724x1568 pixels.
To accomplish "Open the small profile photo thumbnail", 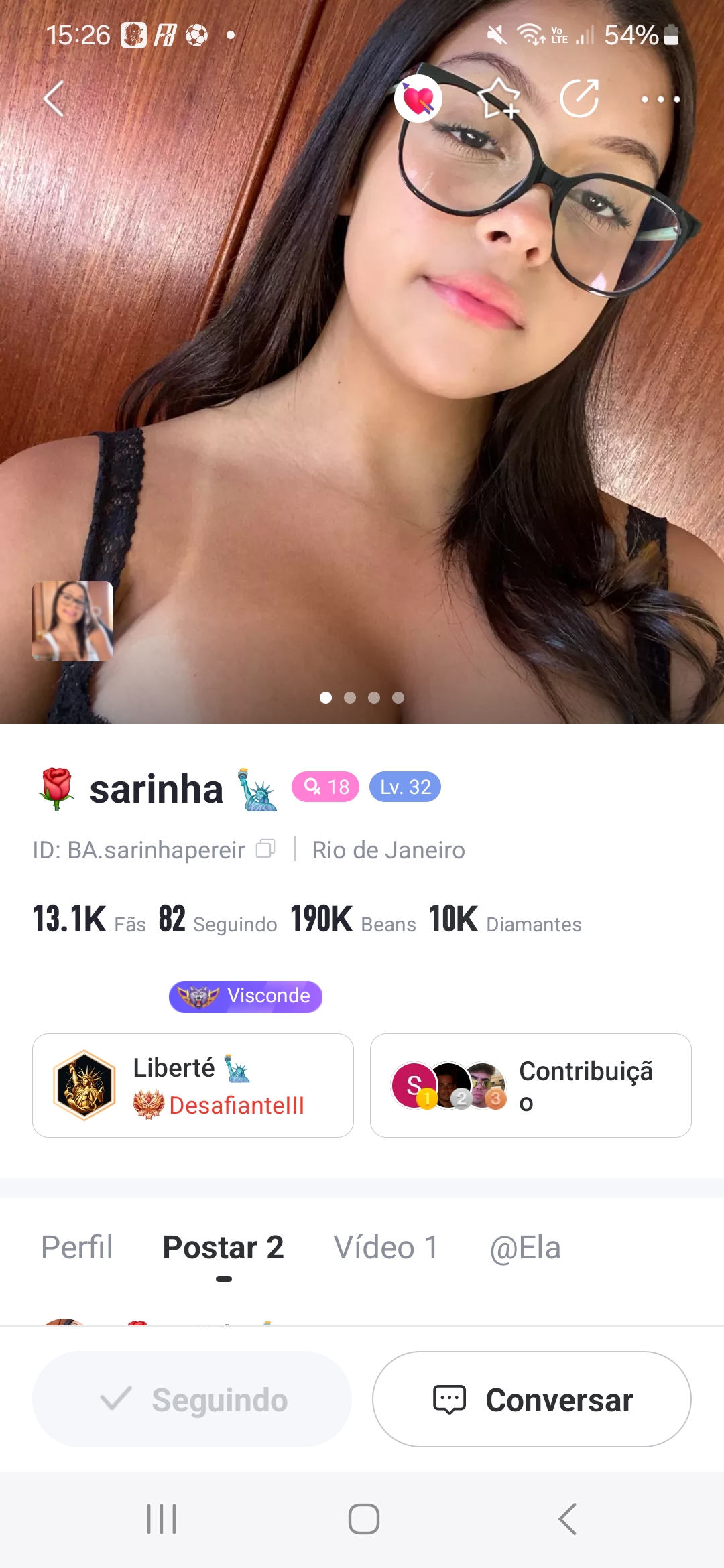I will [x=72, y=621].
